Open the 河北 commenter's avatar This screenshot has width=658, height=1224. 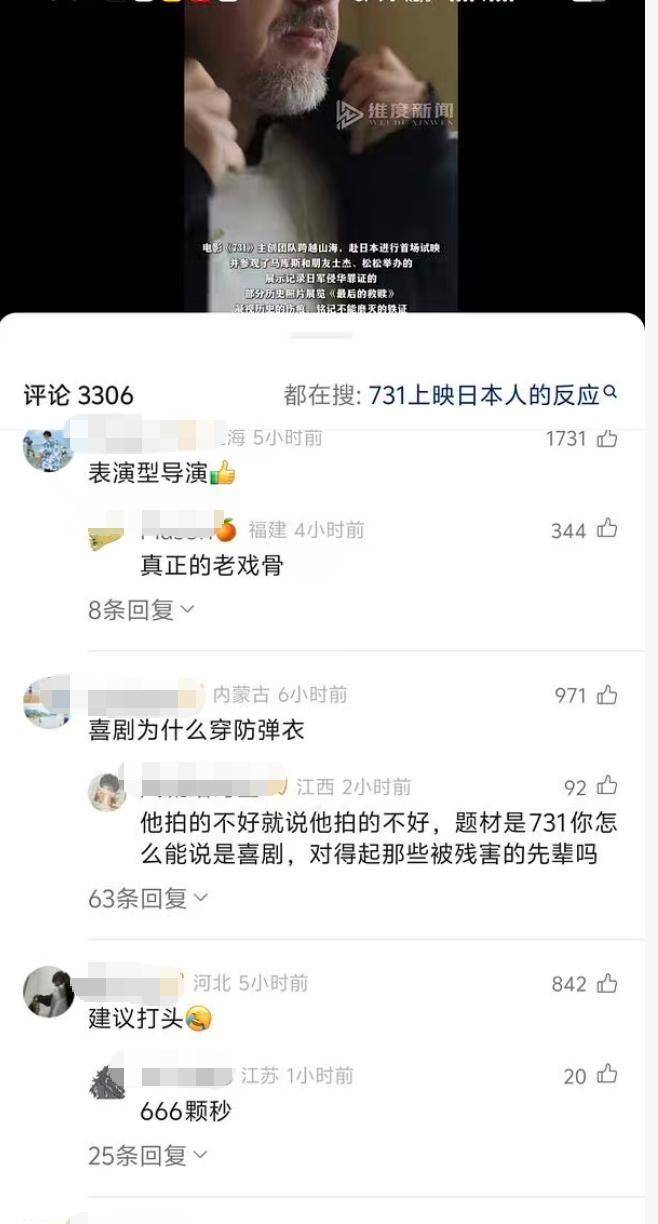[x=48, y=992]
